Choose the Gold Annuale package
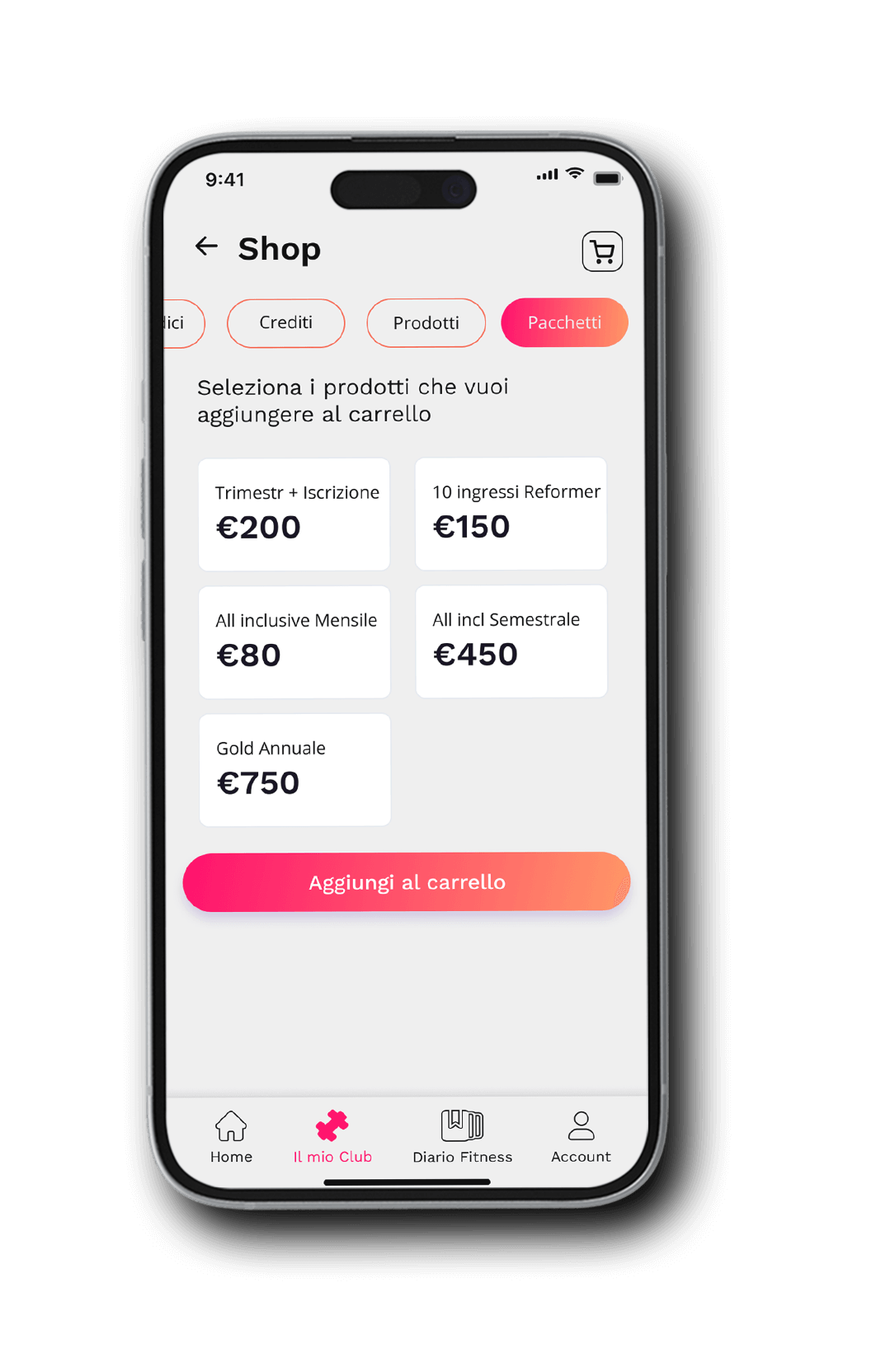The image size is (876, 1372). pos(294,769)
